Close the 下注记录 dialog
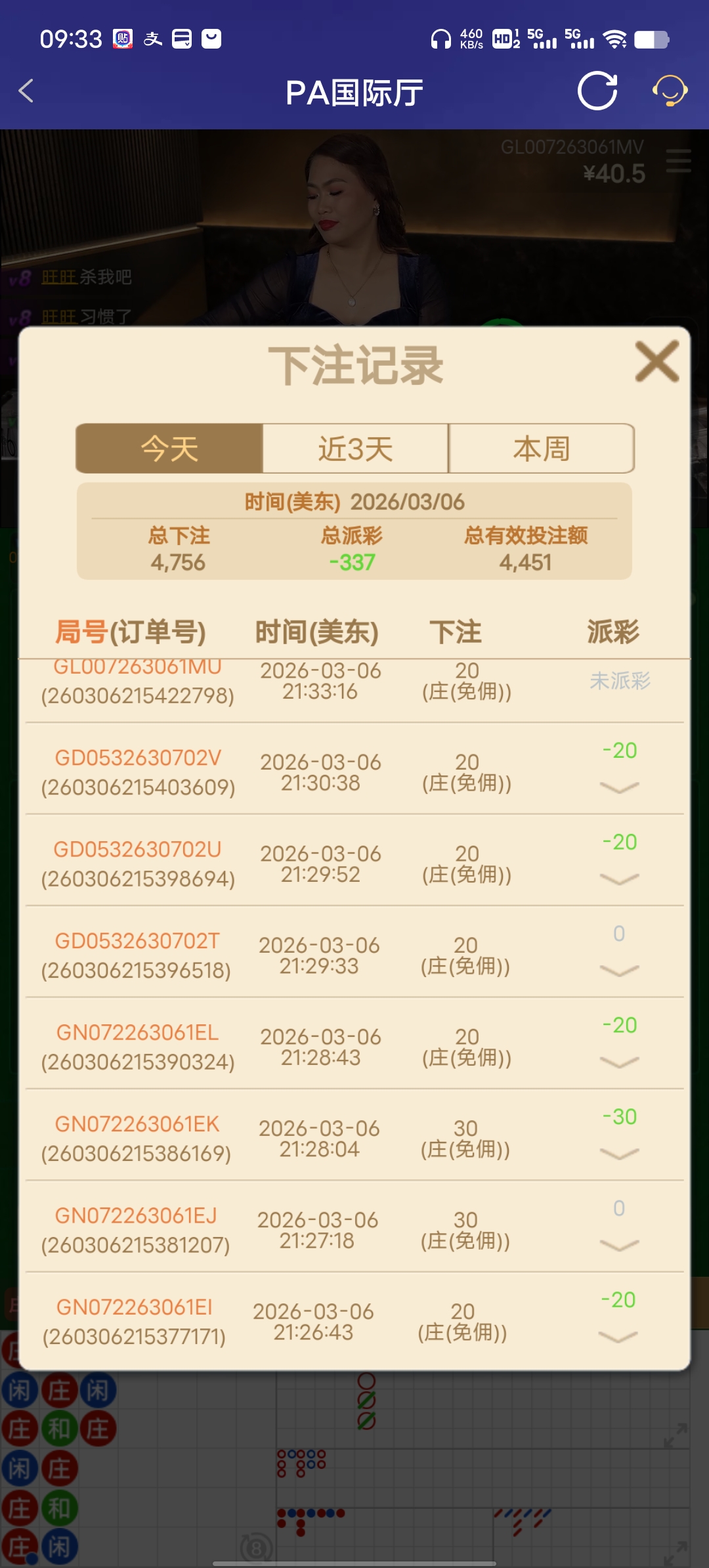Screen dimensions: 709x1568 point(657,362)
